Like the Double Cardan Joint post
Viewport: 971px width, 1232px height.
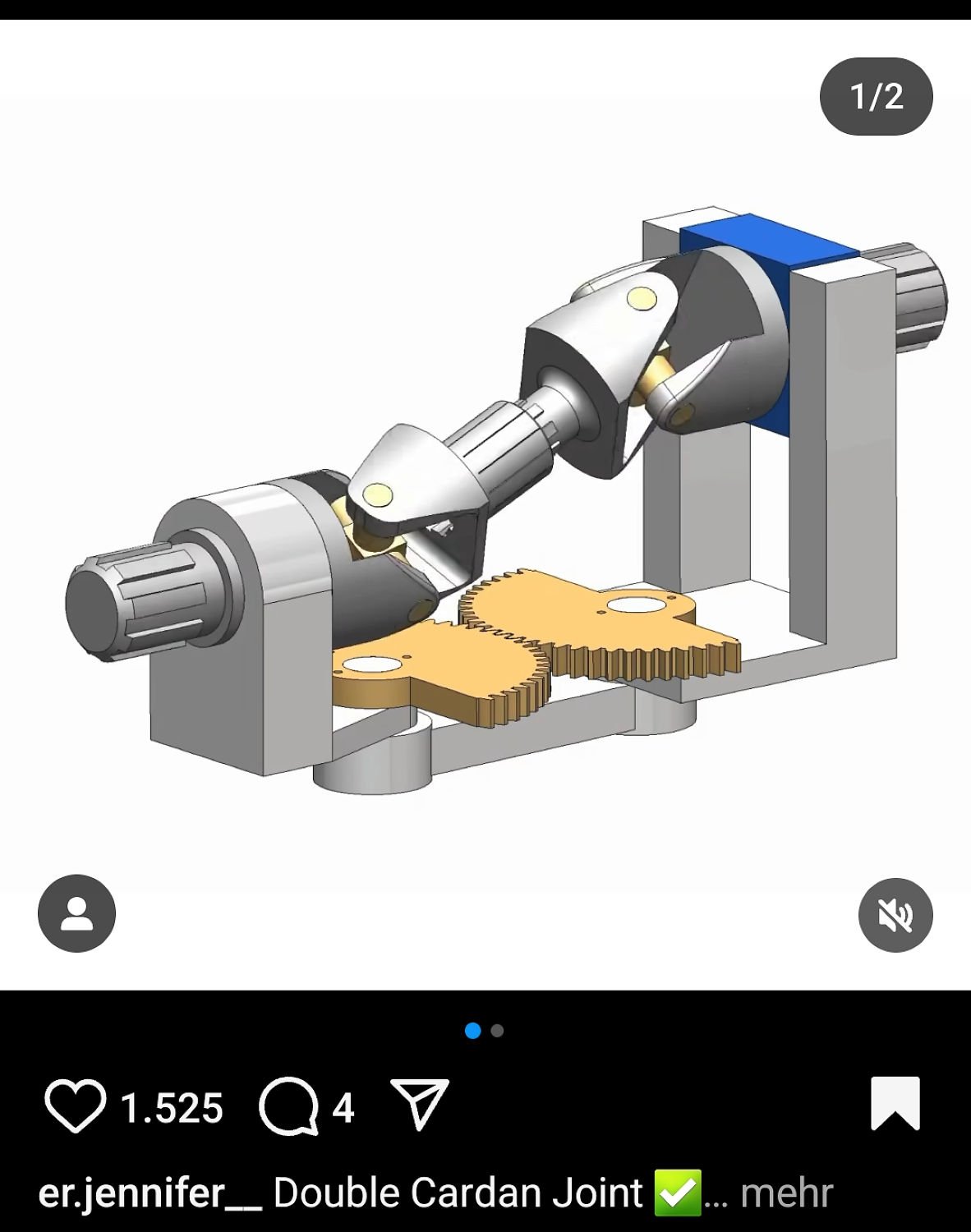(75, 1106)
